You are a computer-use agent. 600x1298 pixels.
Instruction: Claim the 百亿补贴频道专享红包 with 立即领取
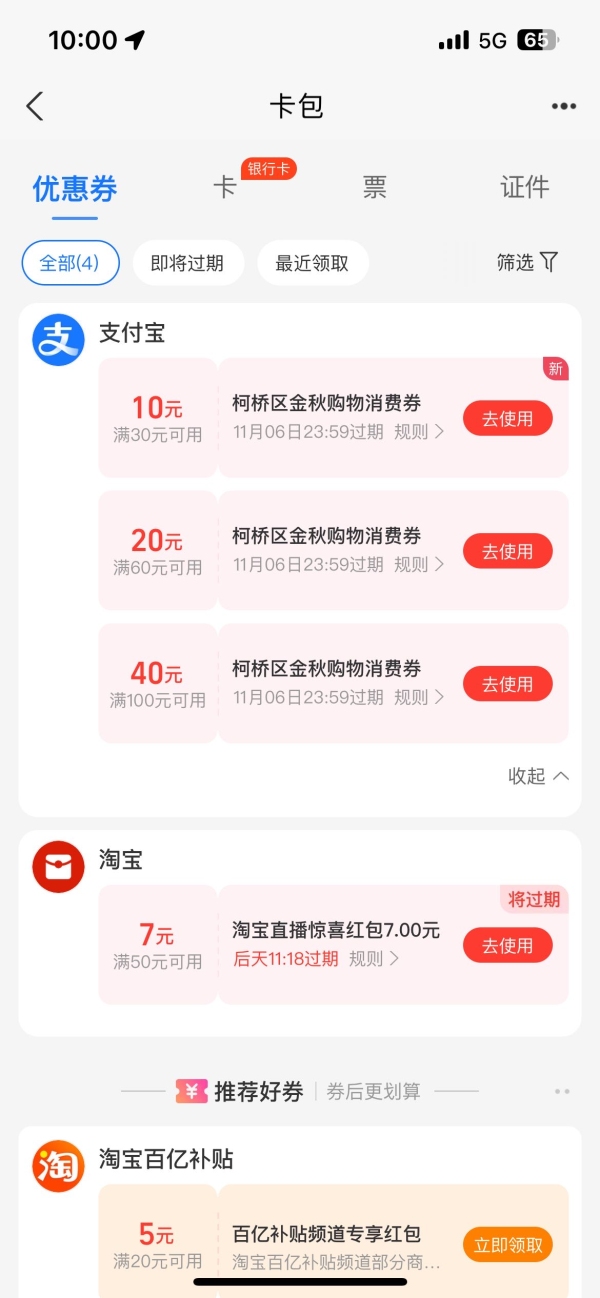(x=507, y=1245)
